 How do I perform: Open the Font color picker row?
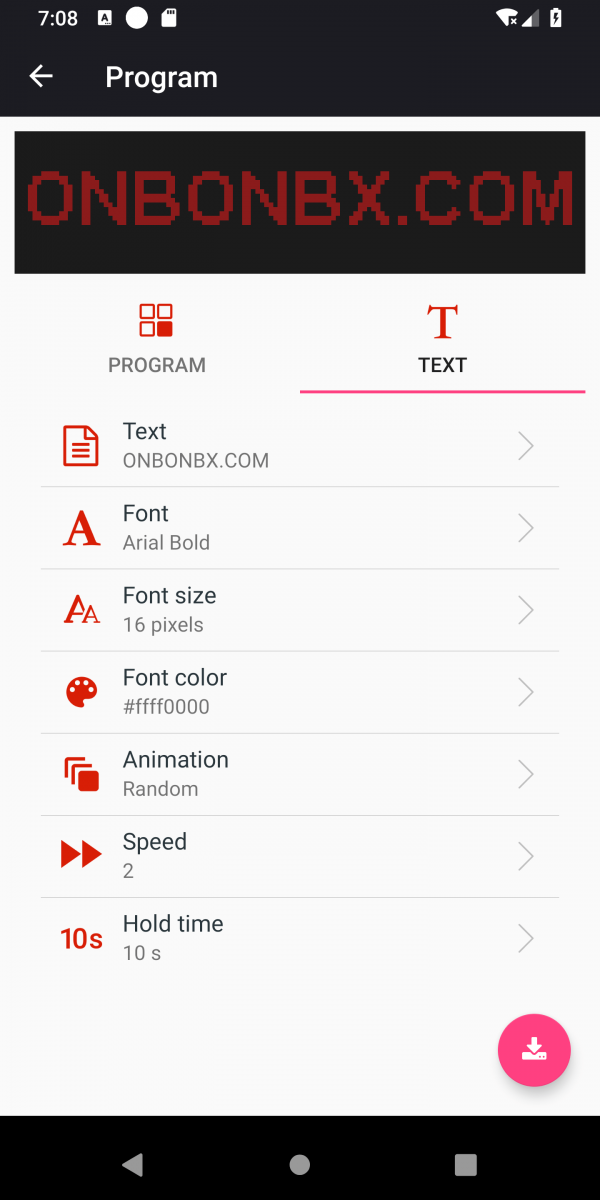pyautogui.click(x=300, y=692)
